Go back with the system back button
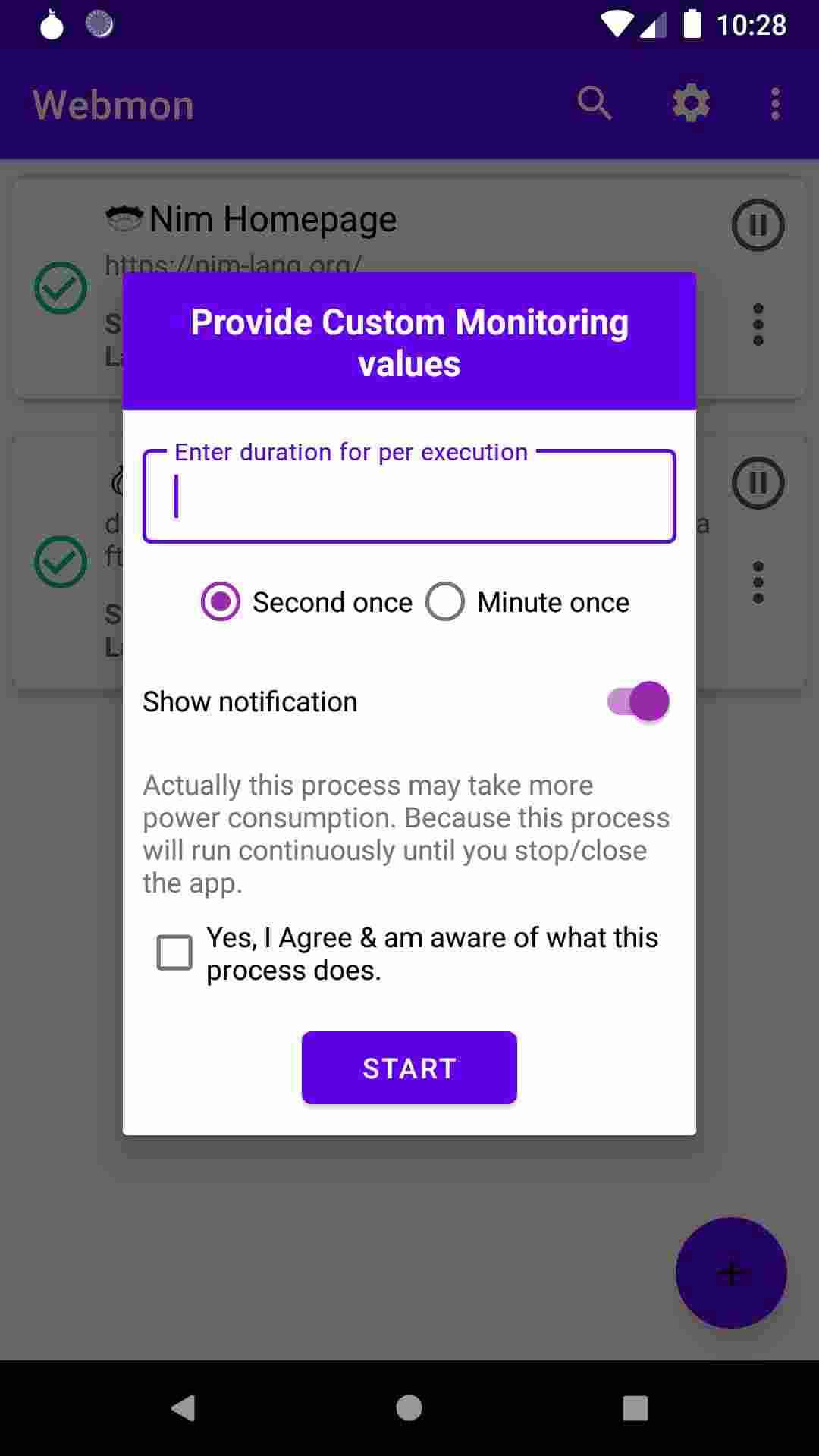 (183, 1408)
